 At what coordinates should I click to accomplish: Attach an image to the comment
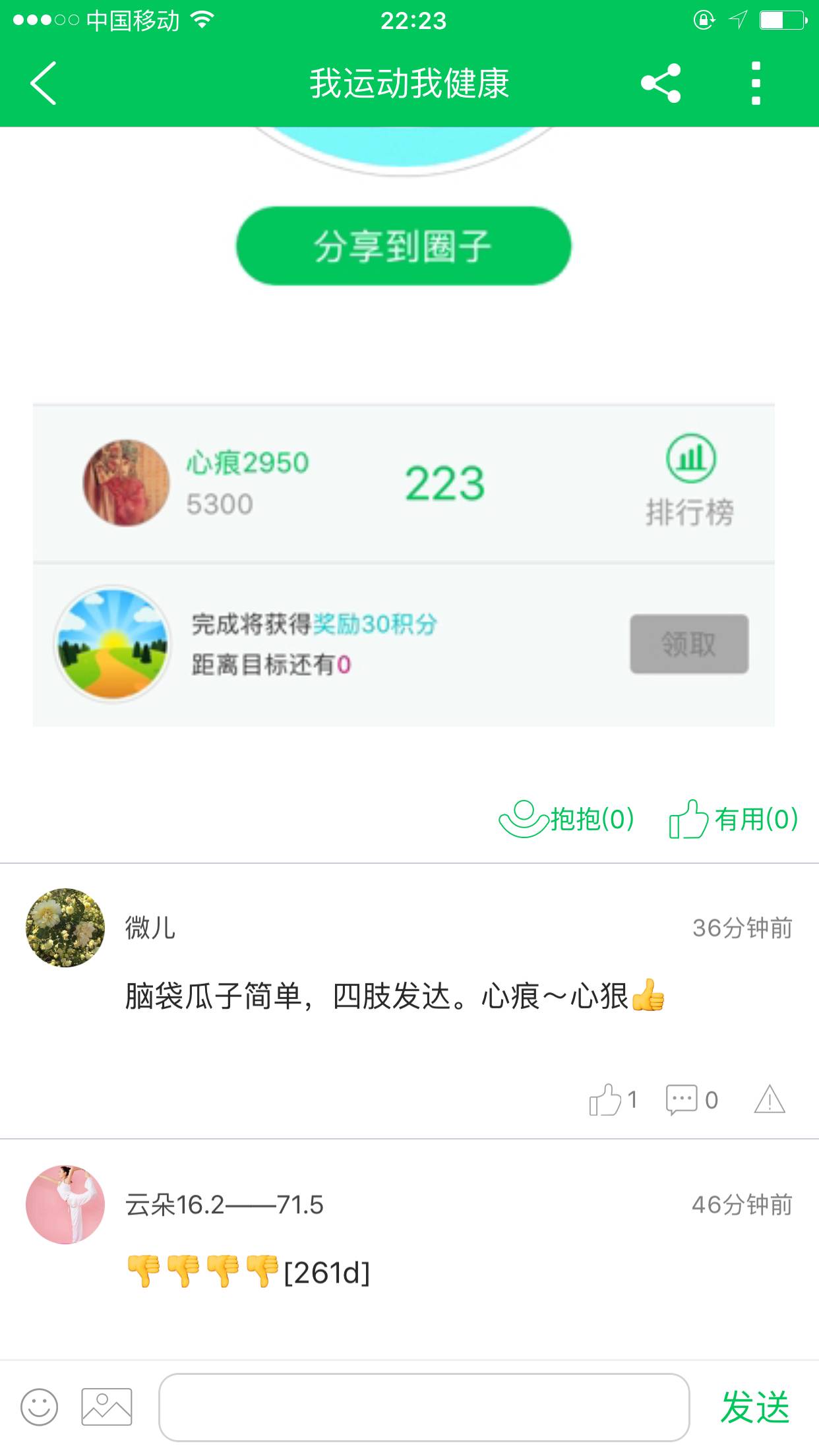tap(107, 1407)
